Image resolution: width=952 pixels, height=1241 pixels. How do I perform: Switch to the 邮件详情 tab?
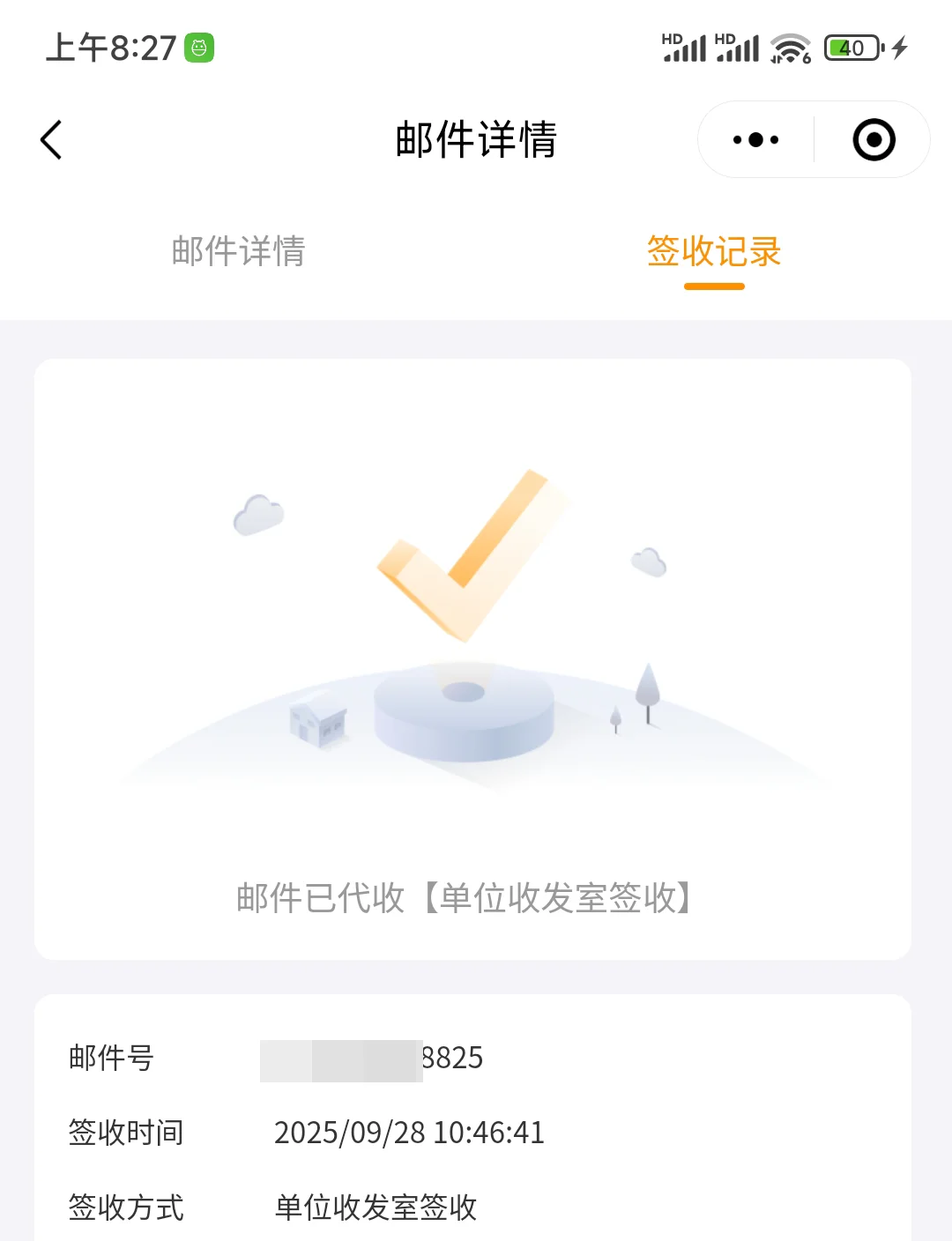(240, 254)
